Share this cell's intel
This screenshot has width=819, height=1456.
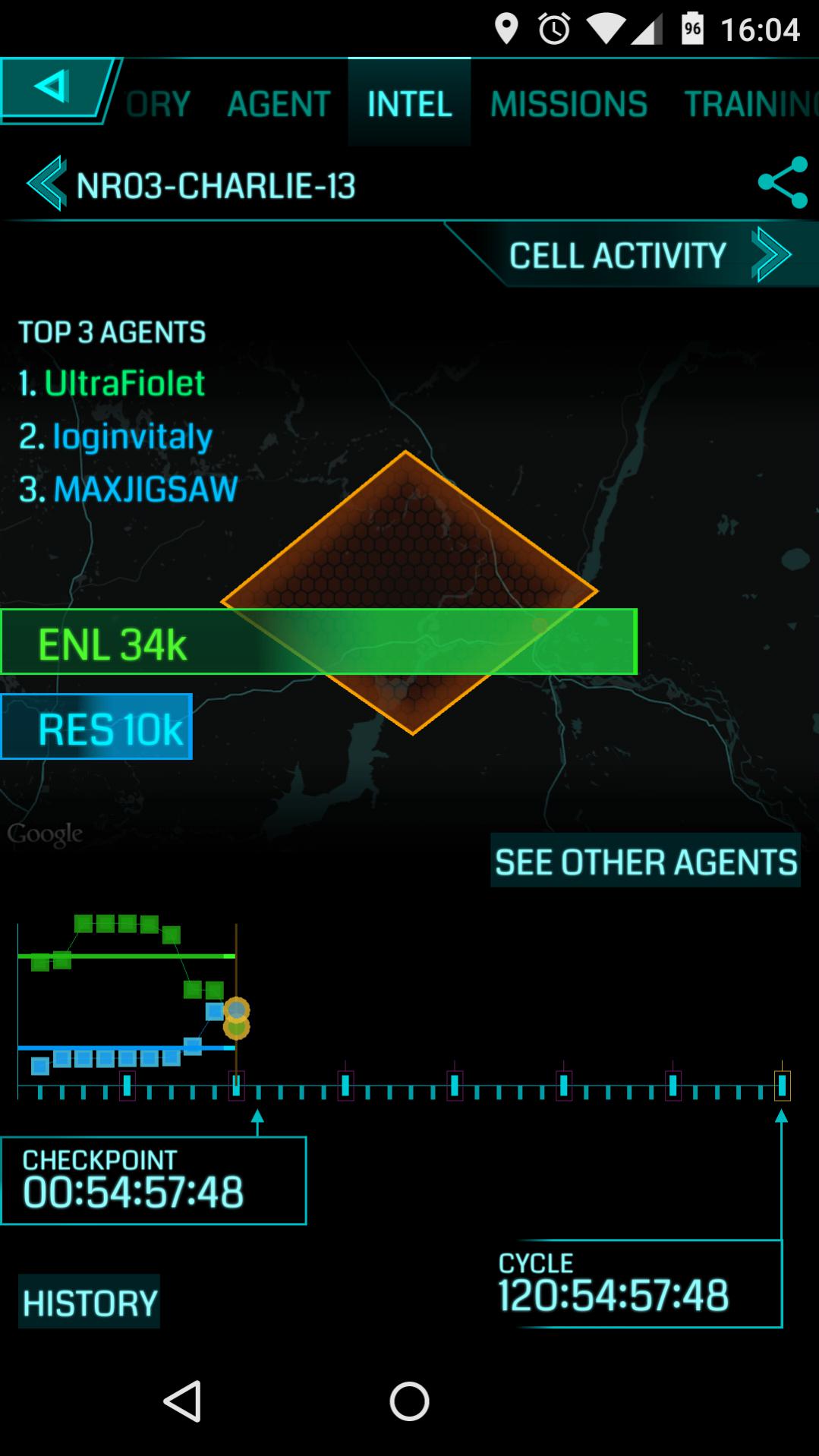[x=782, y=182]
